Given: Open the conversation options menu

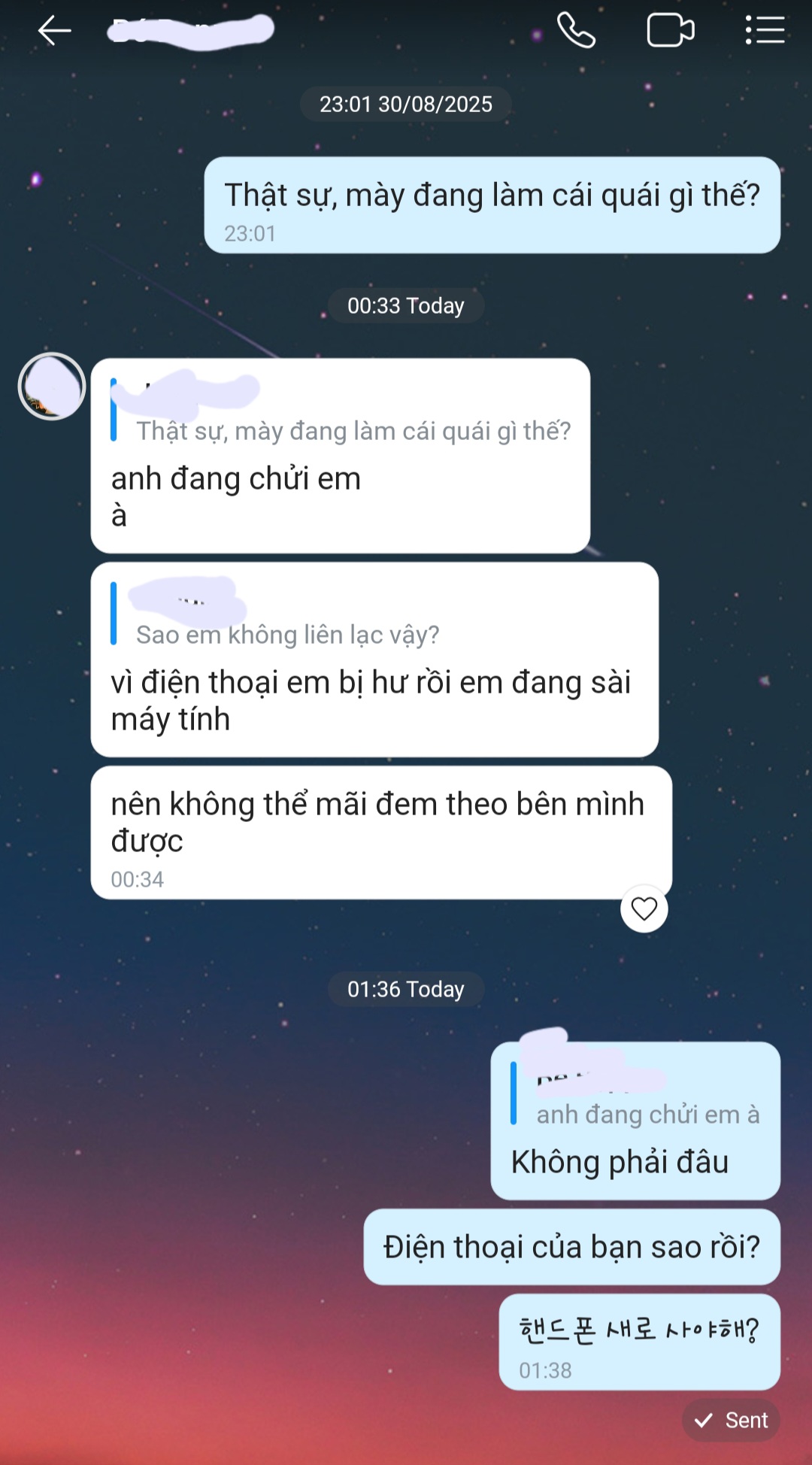Looking at the screenshot, I should (765, 31).
